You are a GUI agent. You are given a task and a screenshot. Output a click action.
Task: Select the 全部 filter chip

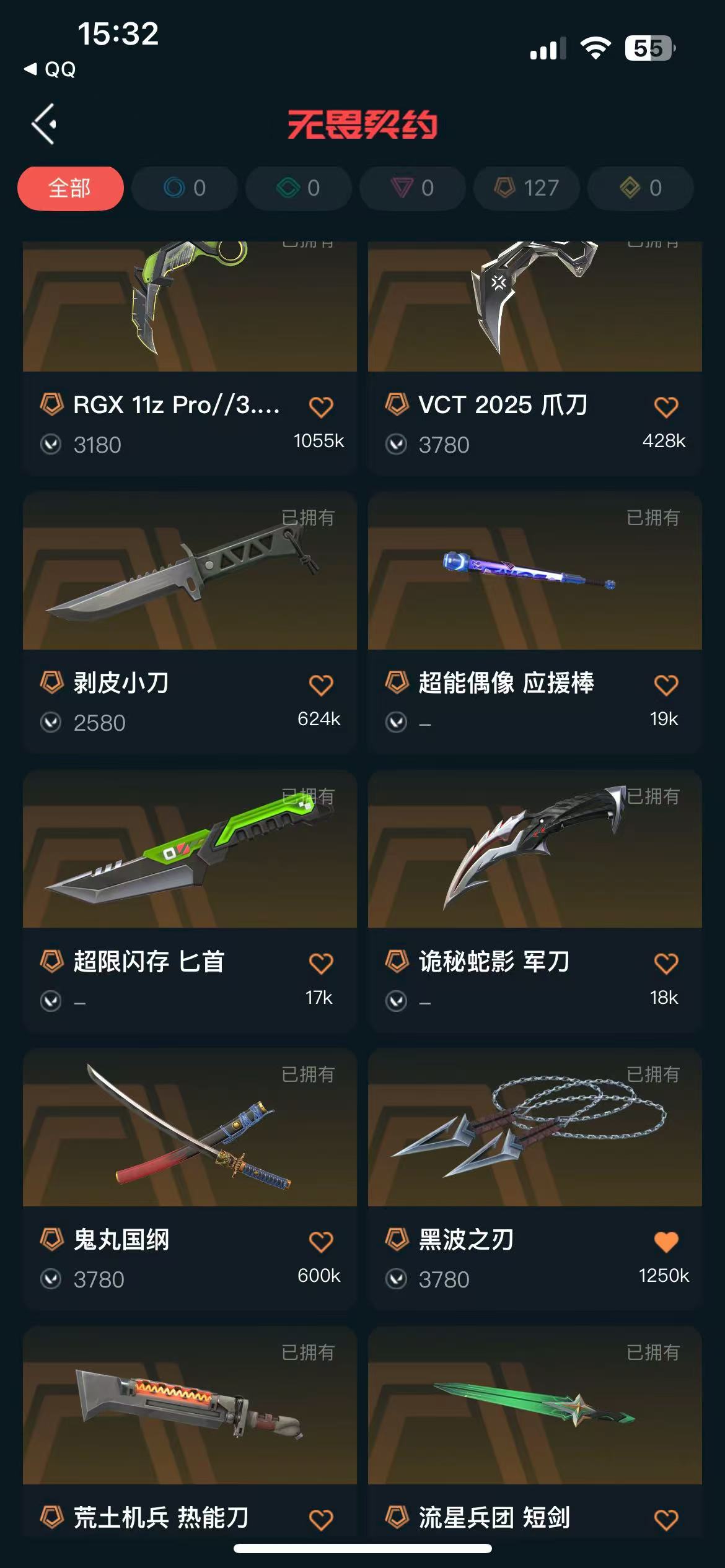tap(70, 188)
